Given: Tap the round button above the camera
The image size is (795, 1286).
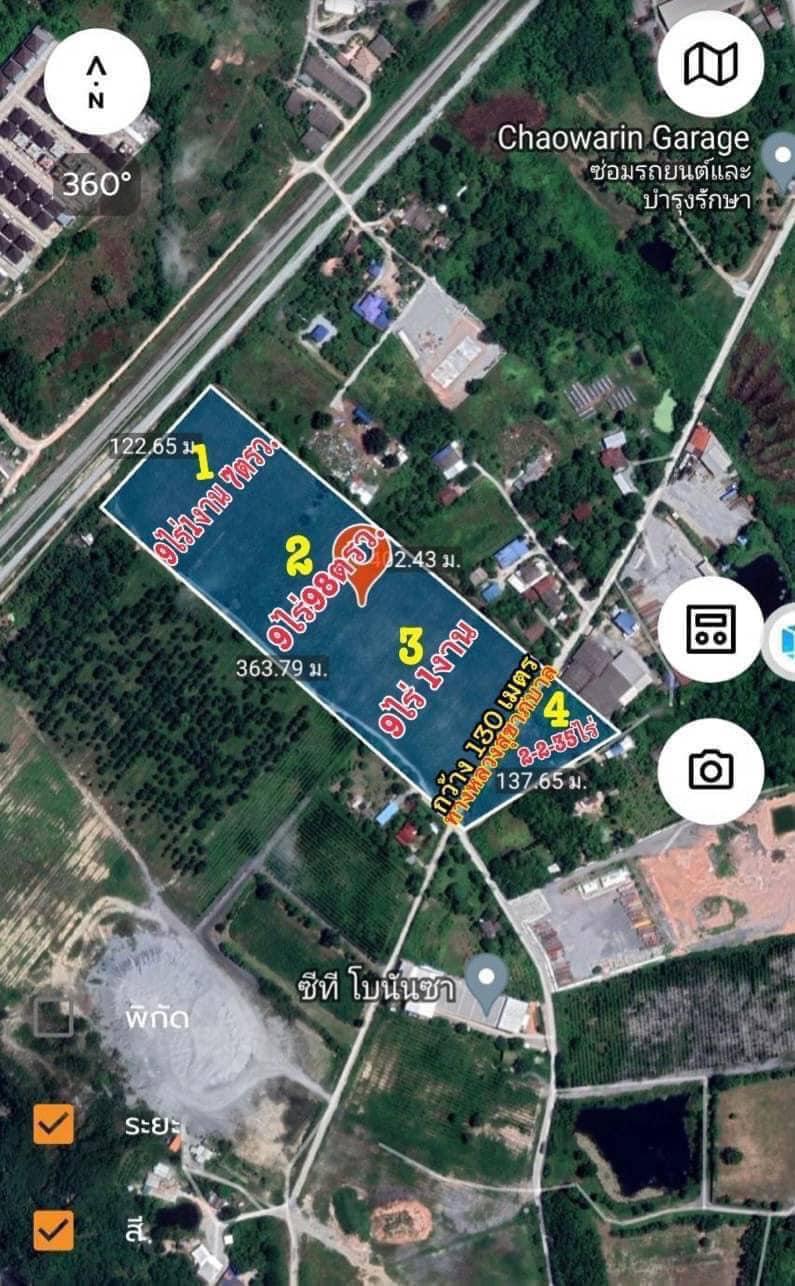Looking at the screenshot, I should click(711, 629).
